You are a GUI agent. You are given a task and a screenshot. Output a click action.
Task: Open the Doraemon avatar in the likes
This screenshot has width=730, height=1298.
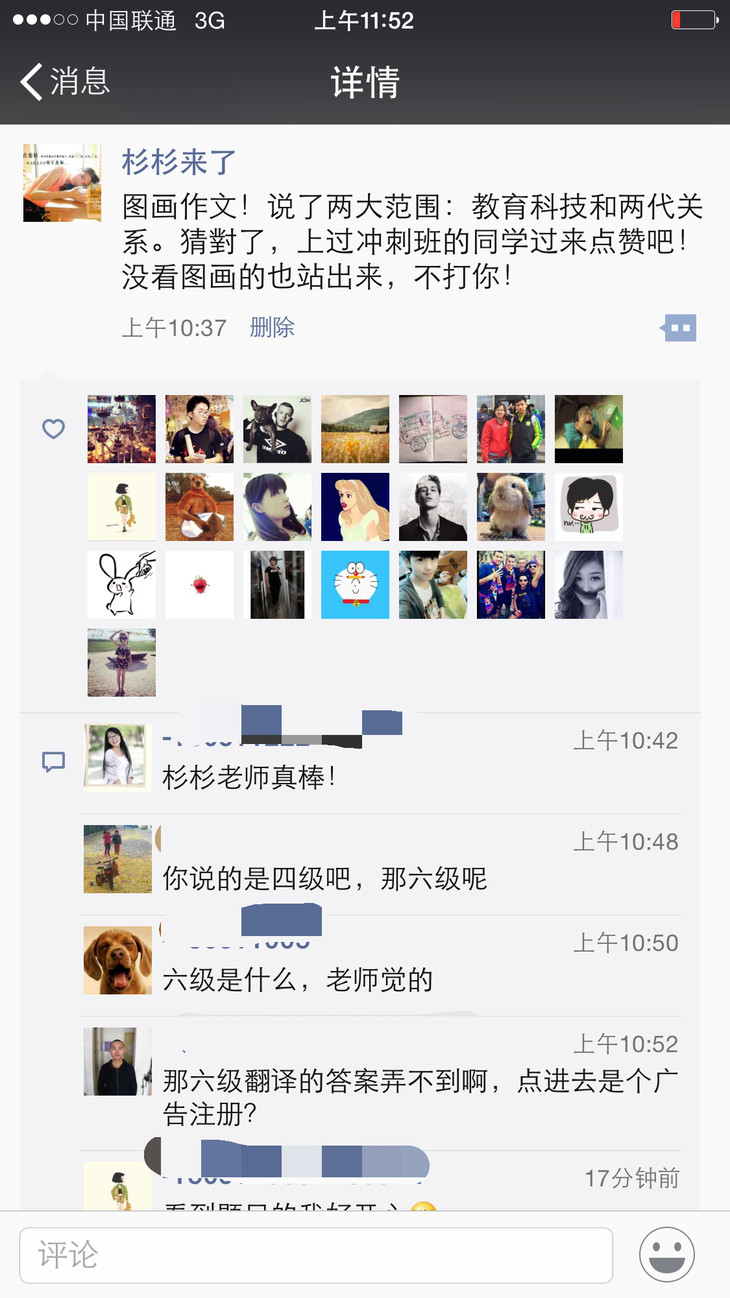[355, 584]
